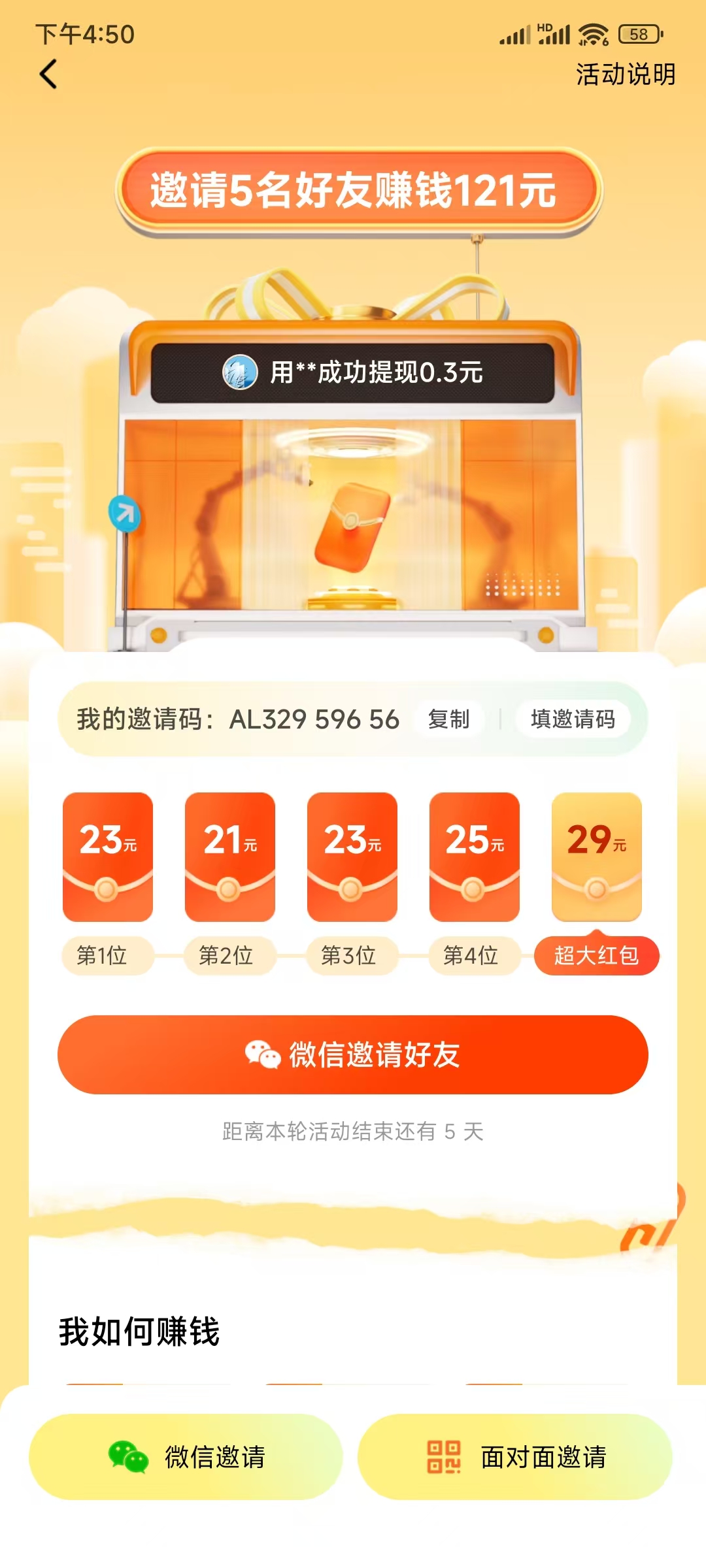Viewport: 706px width, 1568px height.
Task: Tap the back arrow at top left
Action: 46,74
